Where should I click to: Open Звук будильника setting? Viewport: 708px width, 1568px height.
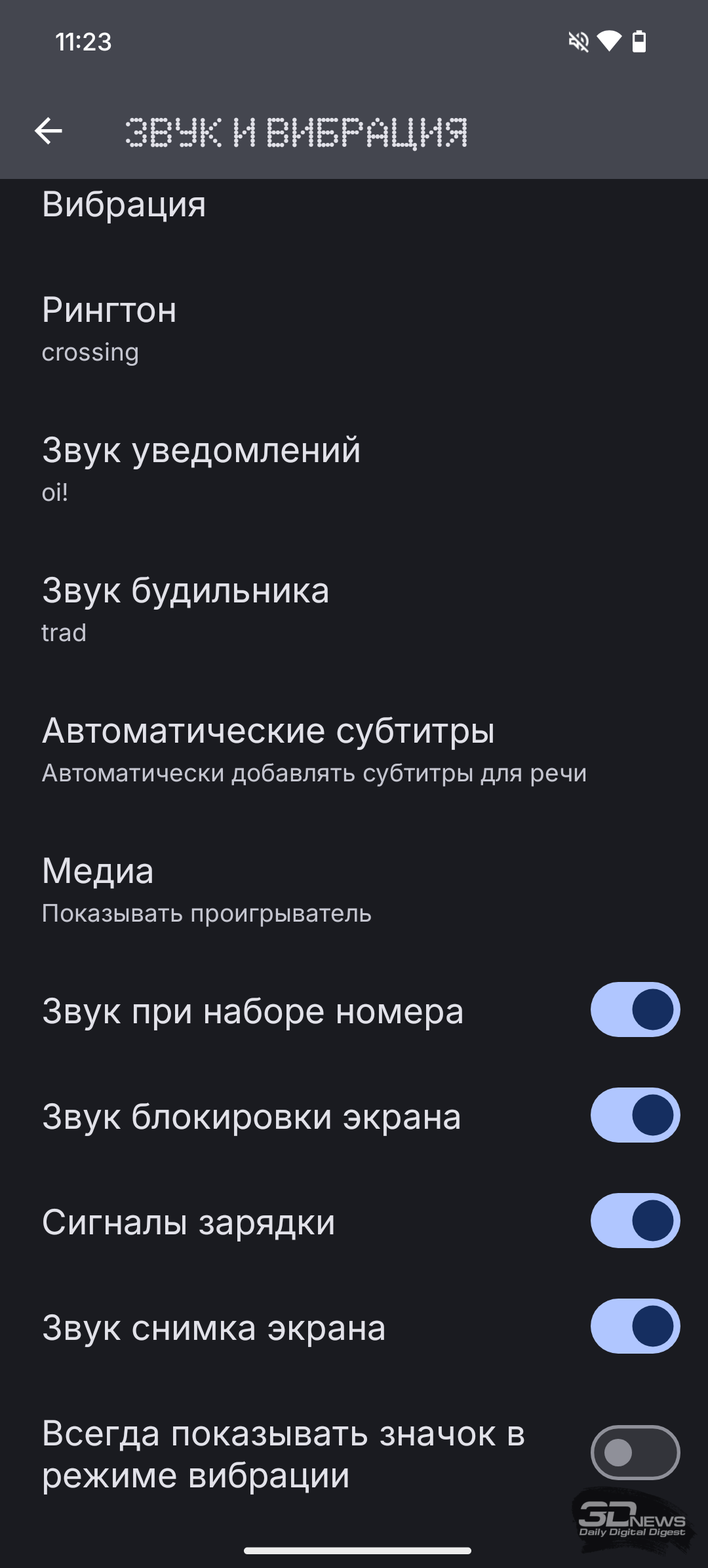354,608
